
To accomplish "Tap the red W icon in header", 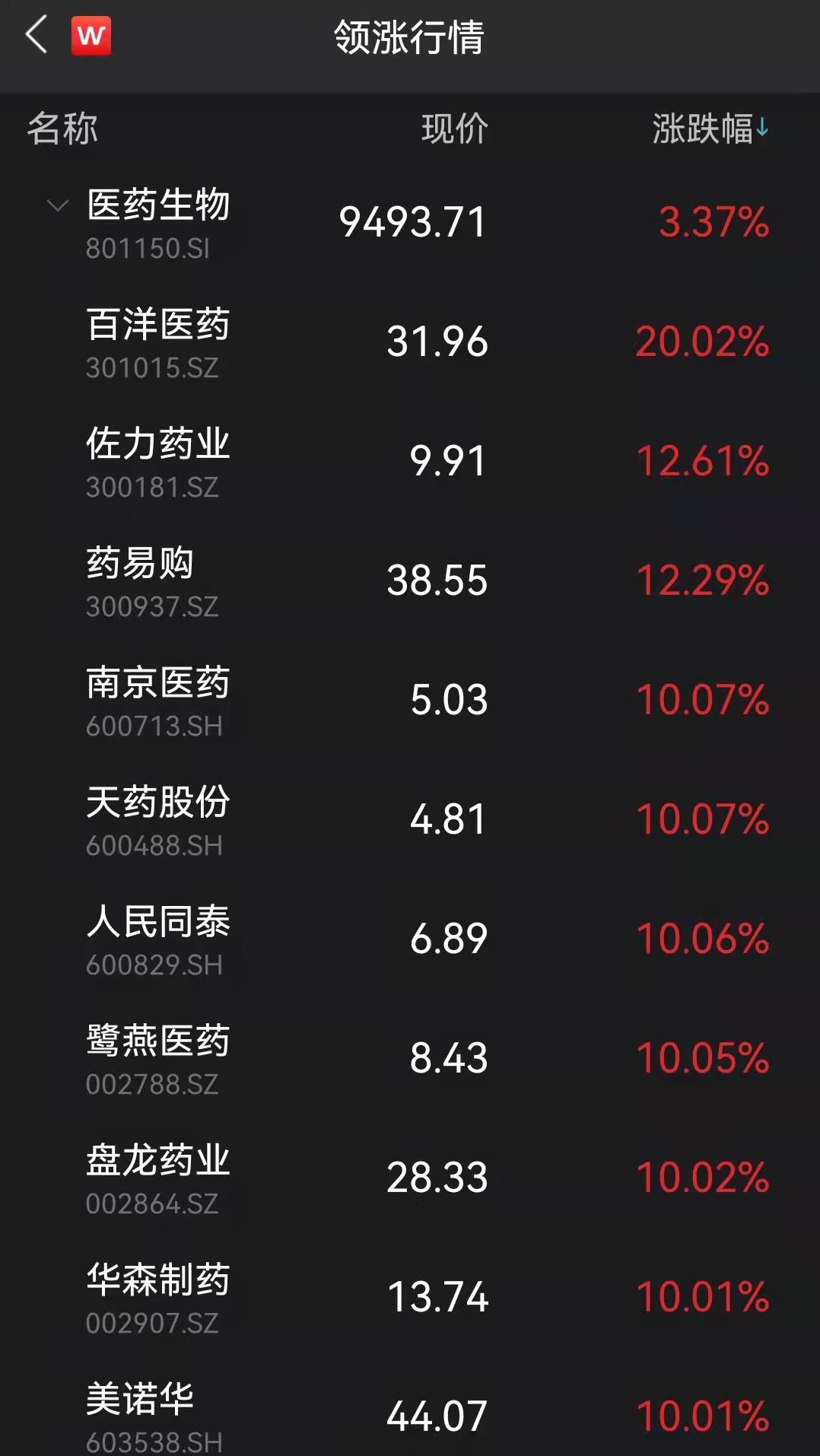I will point(91,36).
